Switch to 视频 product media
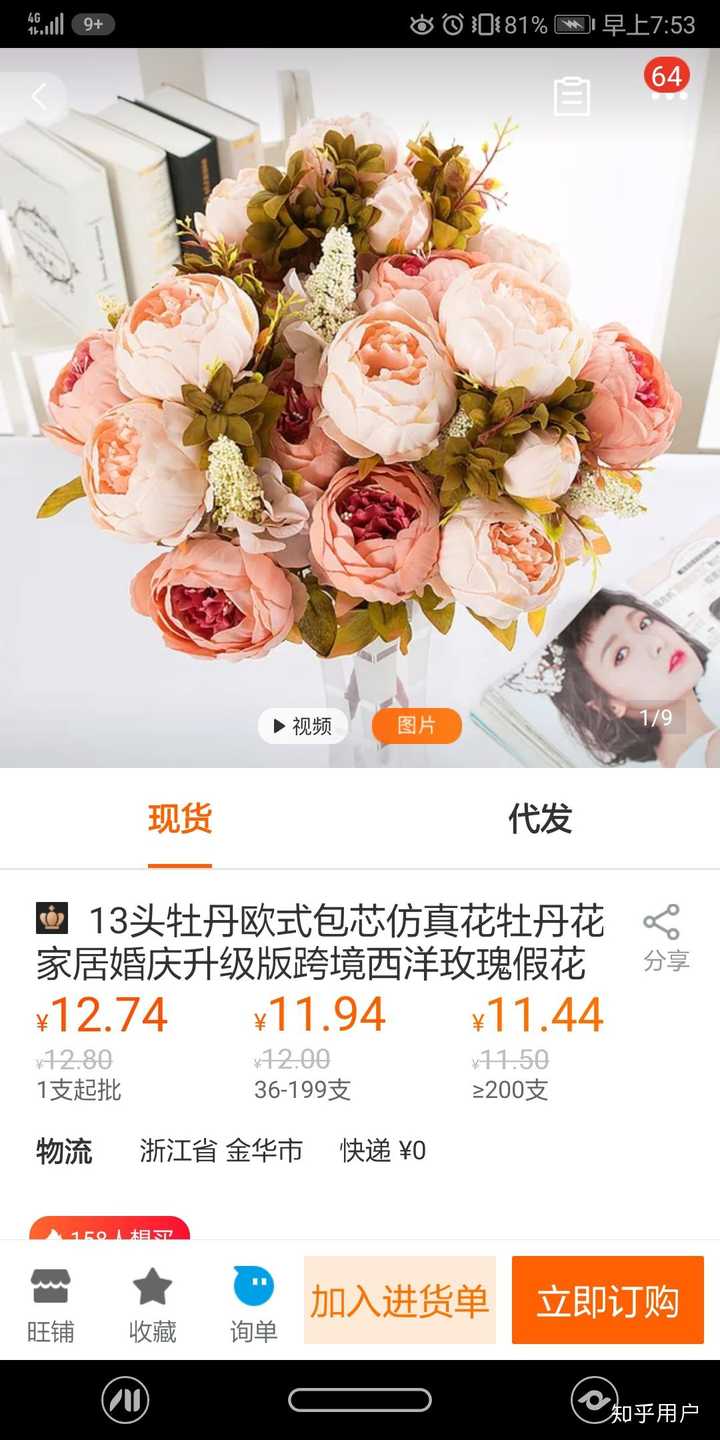This screenshot has width=720, height=1440. pyautogui.click(x=301, y=726)
